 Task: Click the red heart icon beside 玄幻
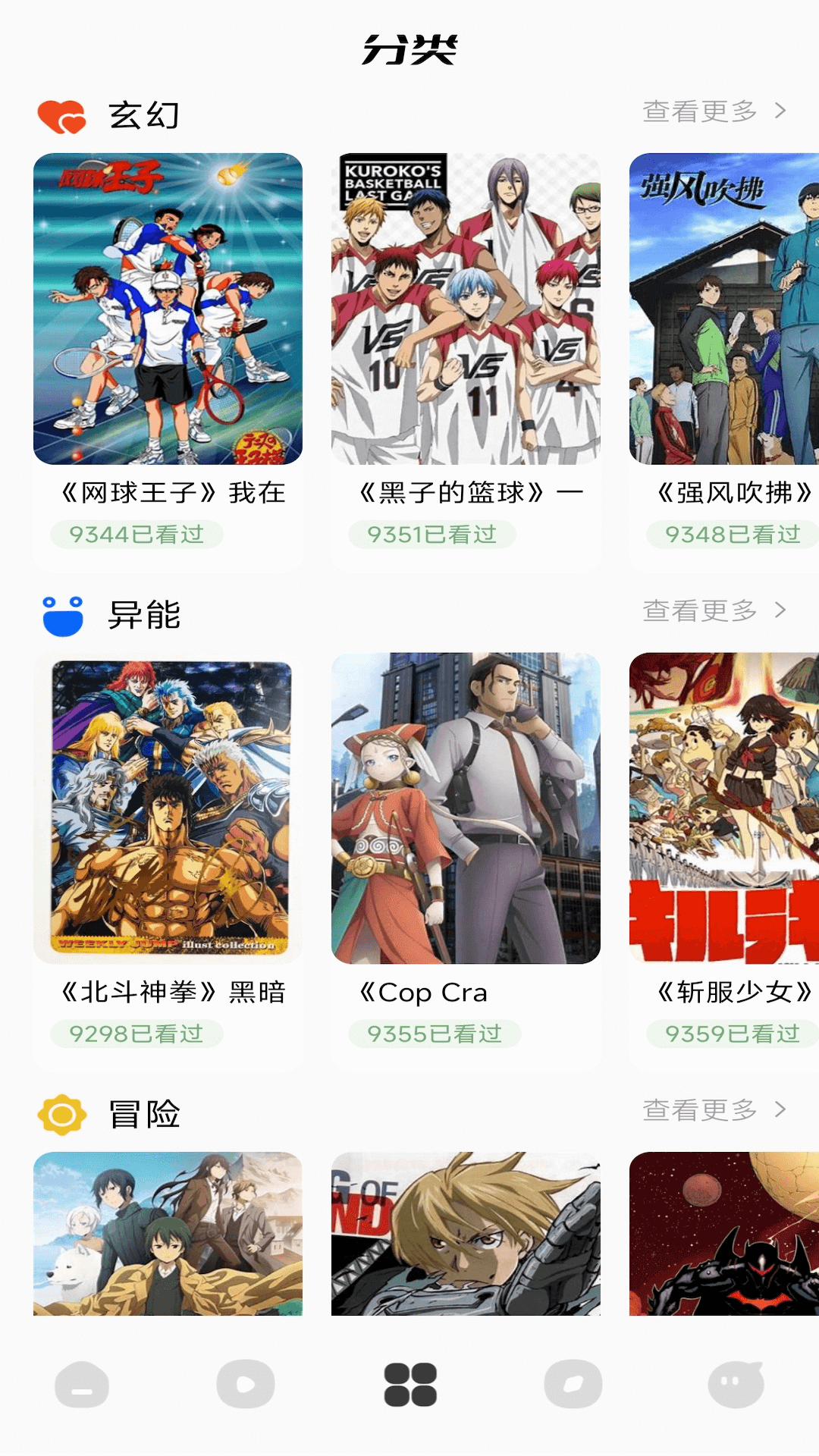coord(62,112)
